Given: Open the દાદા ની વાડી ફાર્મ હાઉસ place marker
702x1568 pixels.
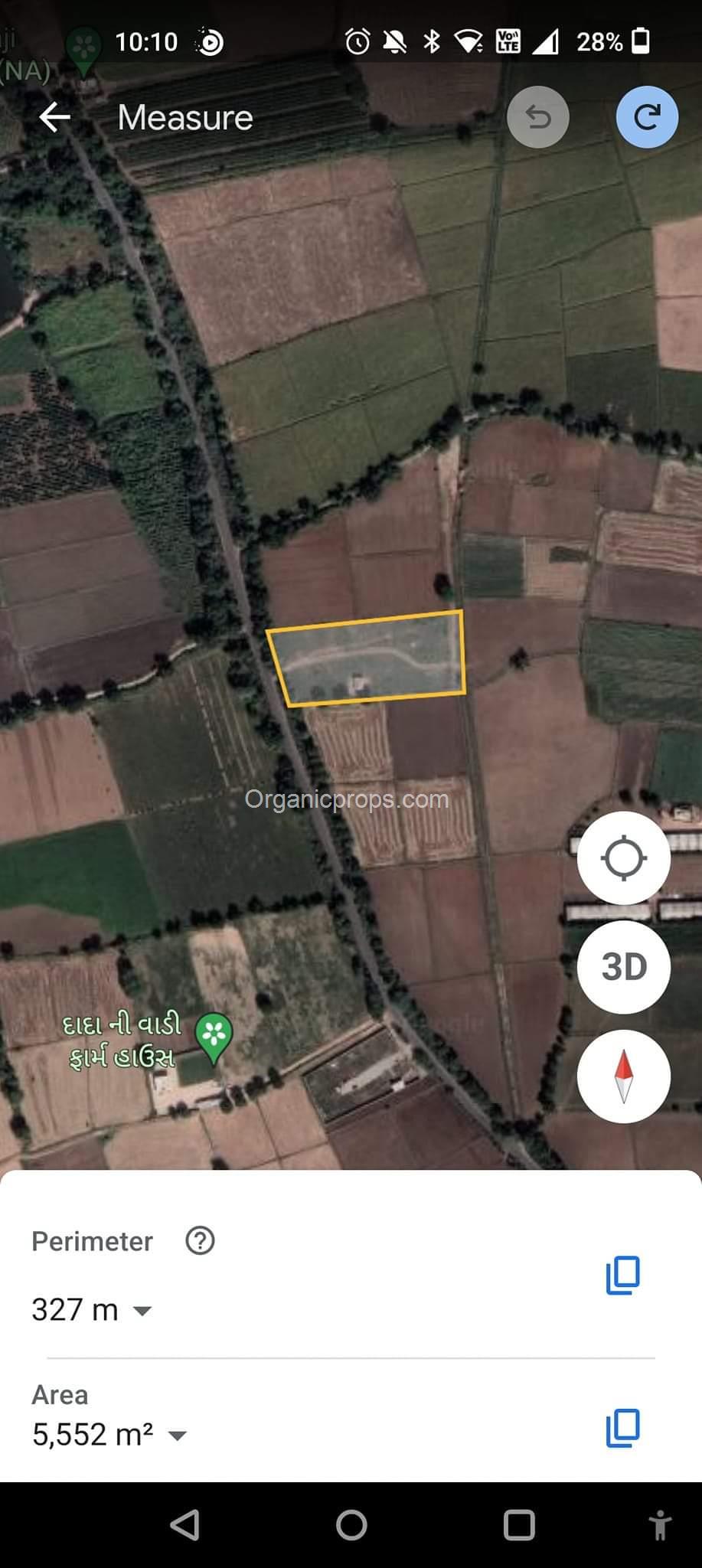Looking at the screenshot, I should click(x=214, y=1036).
